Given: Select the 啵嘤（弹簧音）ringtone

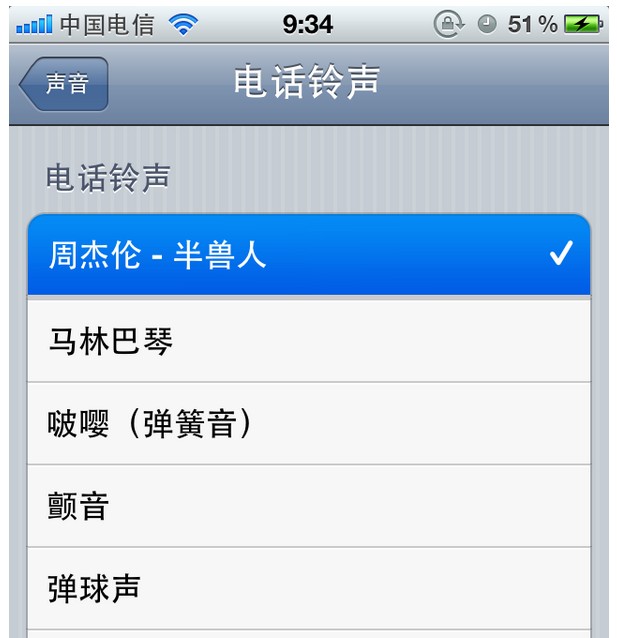Looking at the screenshot, I should coord(308,423).
